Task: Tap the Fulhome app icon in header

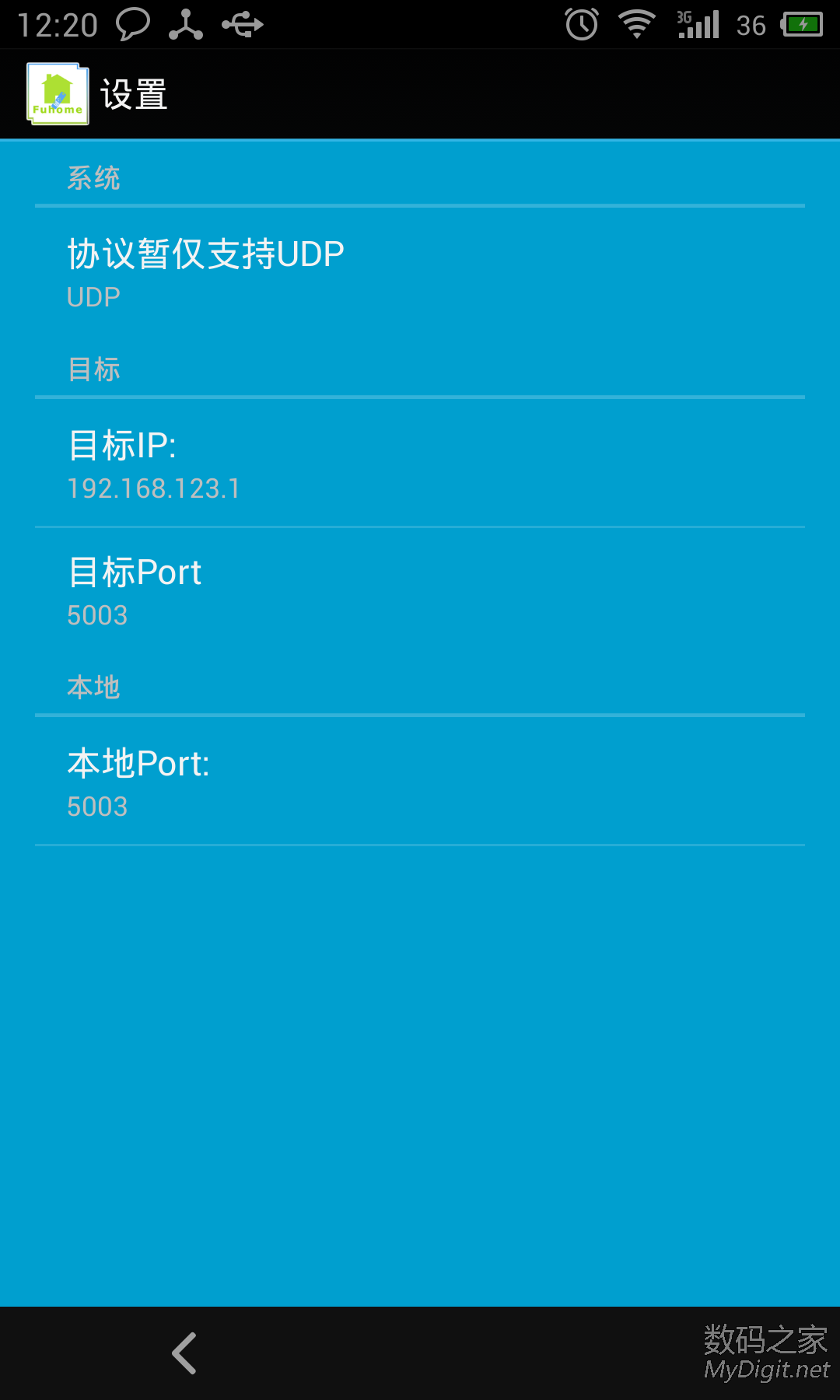Action: [x=58, y=94]
